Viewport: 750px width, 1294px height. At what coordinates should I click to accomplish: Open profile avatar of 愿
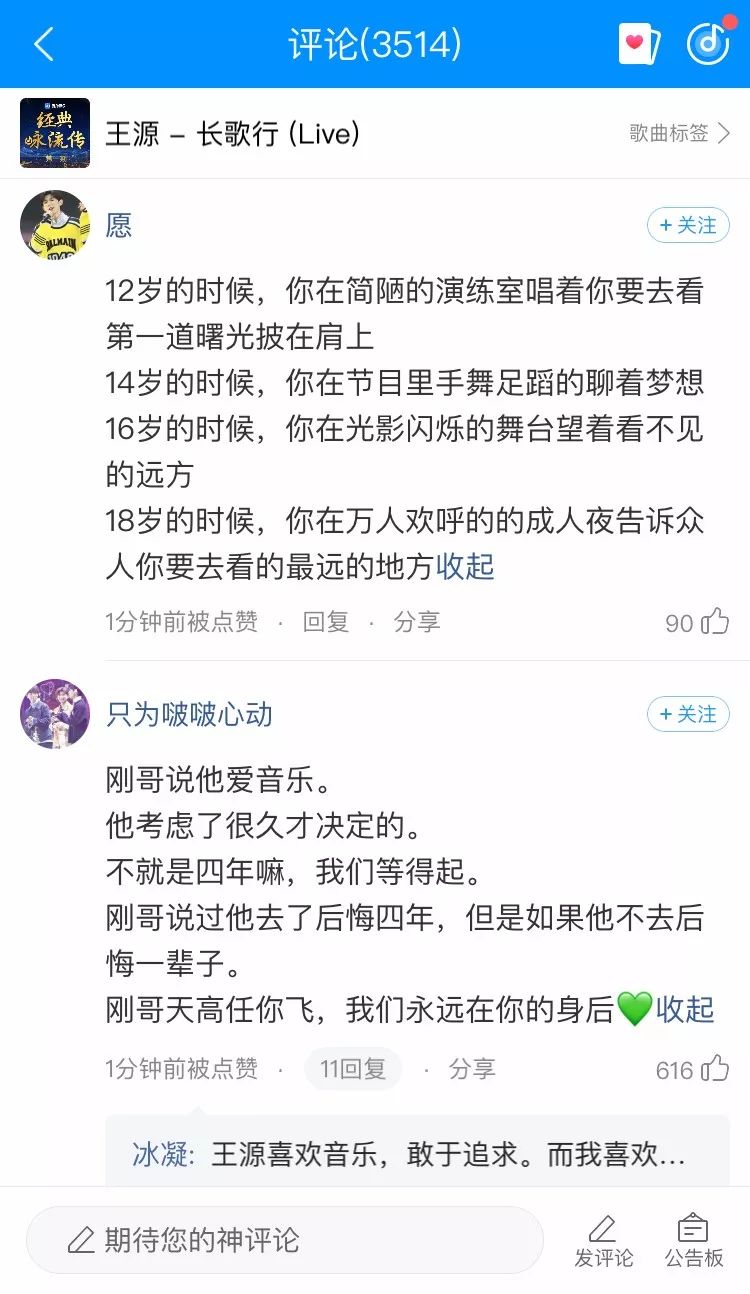[x=55, y=225]
